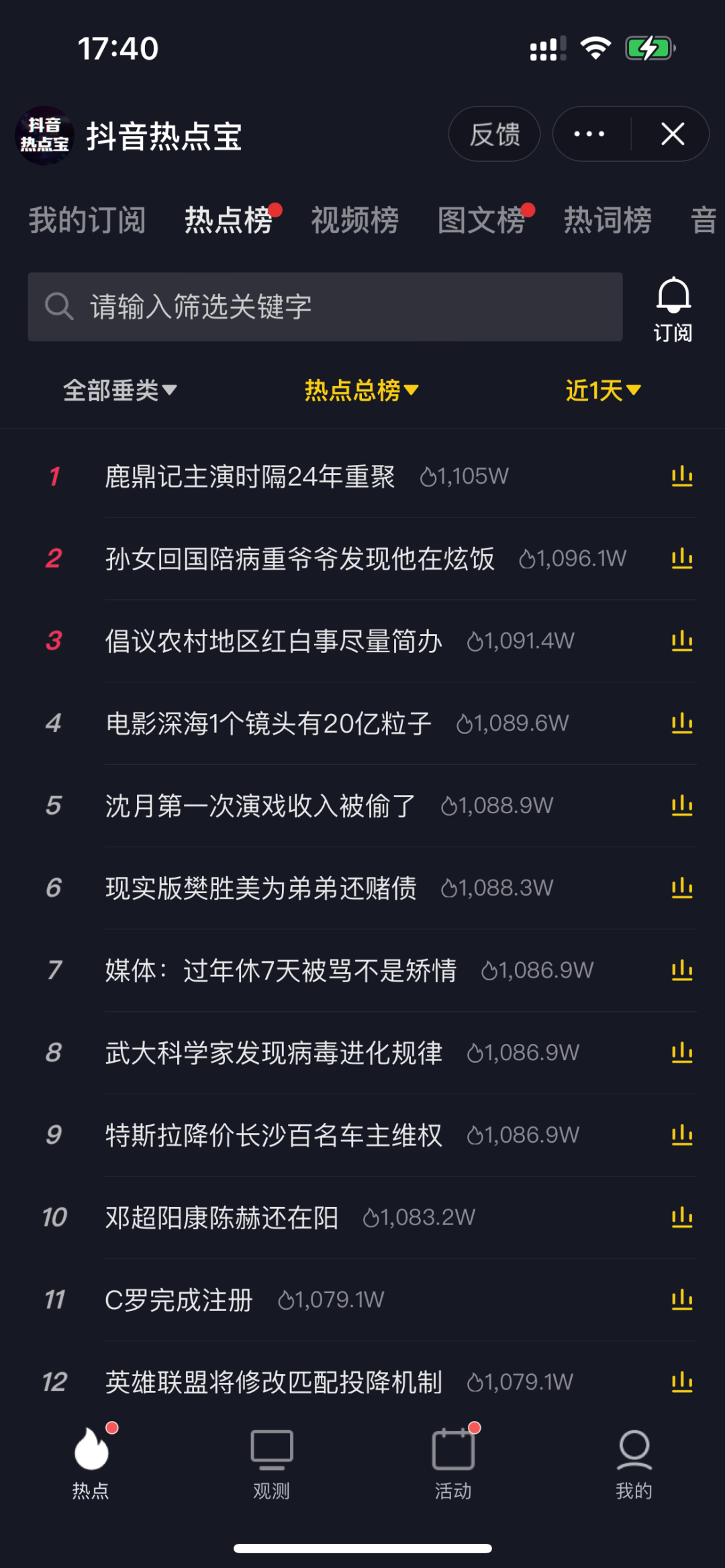This screenshot has height=1568, width=725.
Task: Open trend chart for C罗完成注册
Action: pyautogui.click(x=681, y=1298)
